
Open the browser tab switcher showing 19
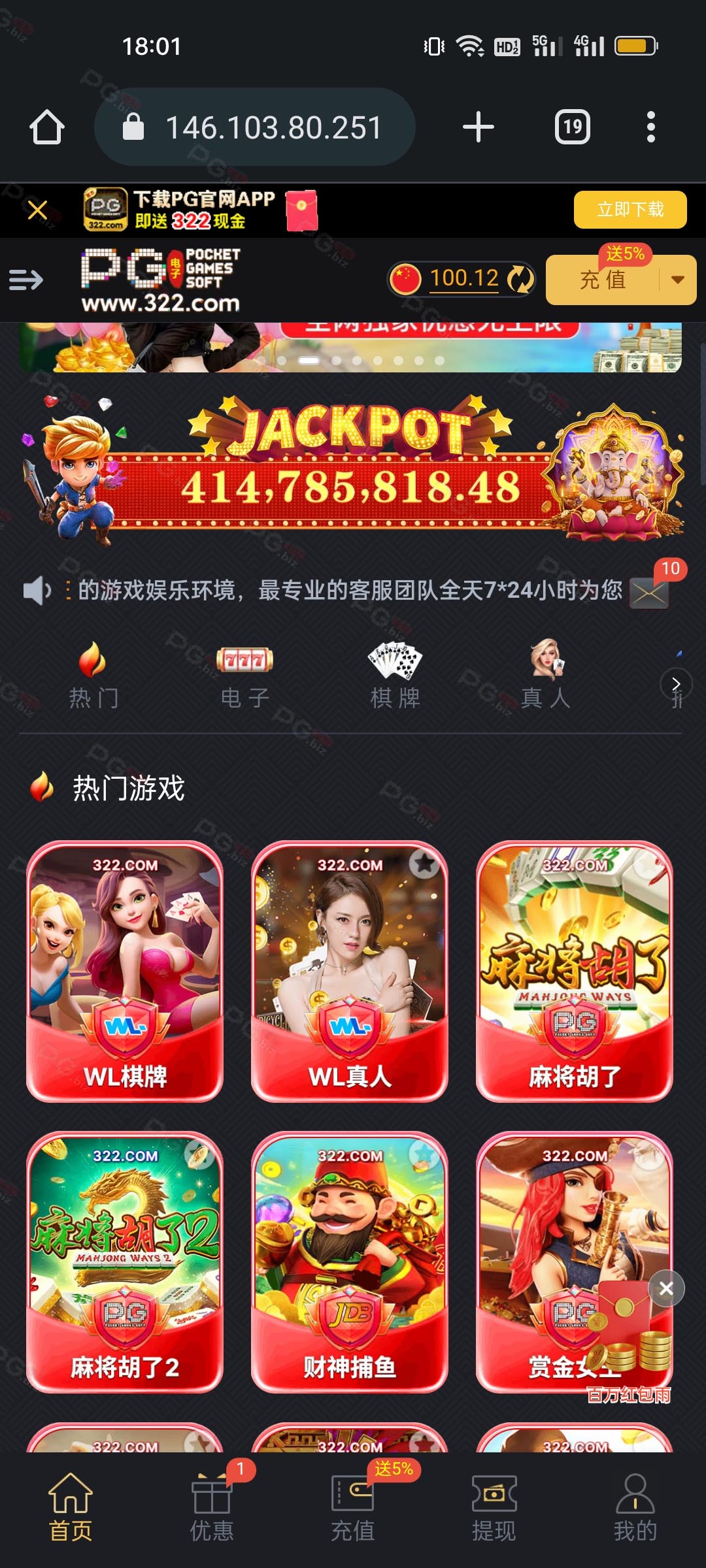click(x=573, y=127)
